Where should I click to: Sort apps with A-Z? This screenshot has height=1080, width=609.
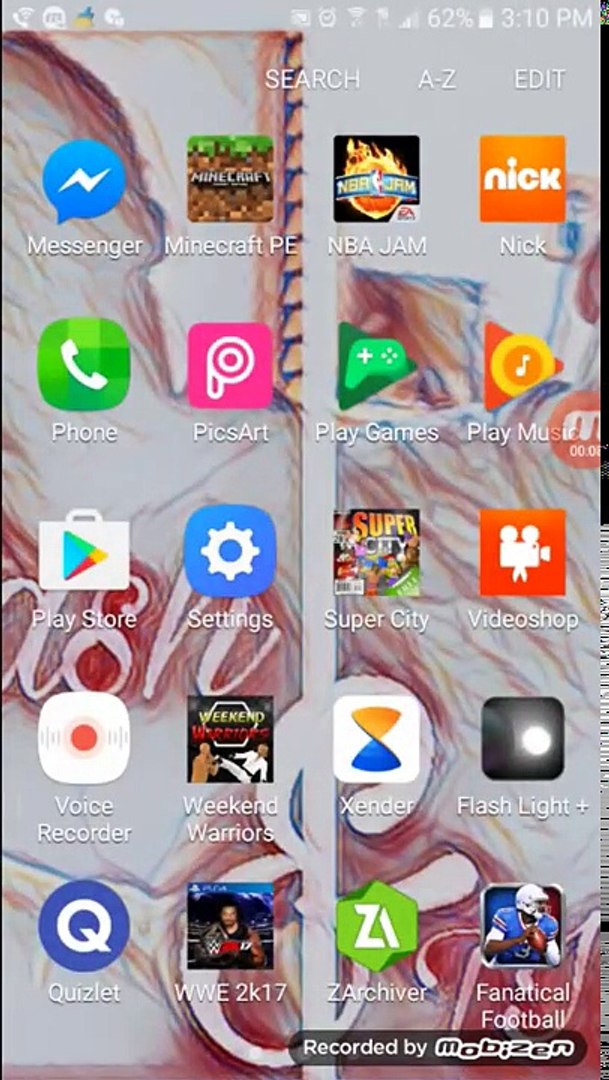click(x=436, y=80)
